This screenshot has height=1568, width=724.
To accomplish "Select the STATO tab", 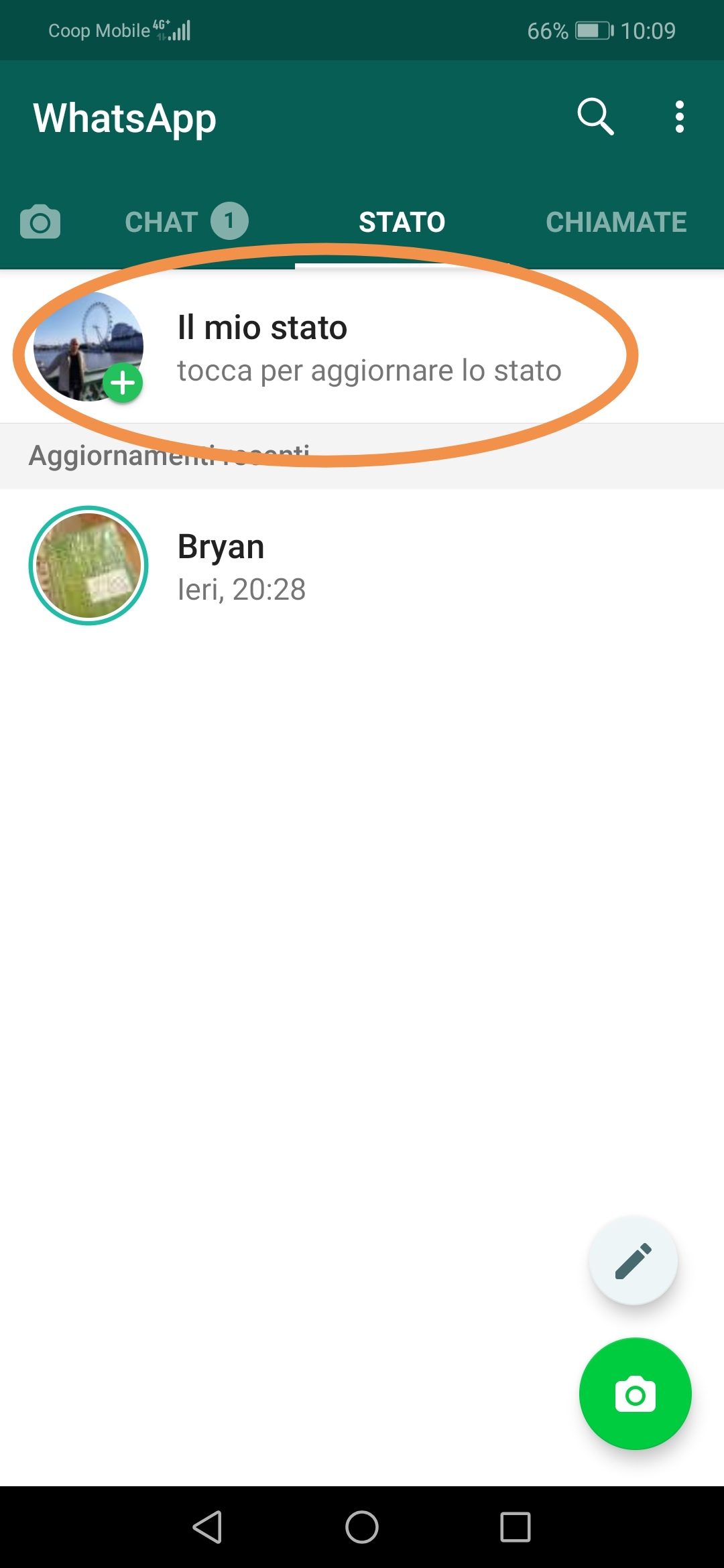I will click(402, 222).
